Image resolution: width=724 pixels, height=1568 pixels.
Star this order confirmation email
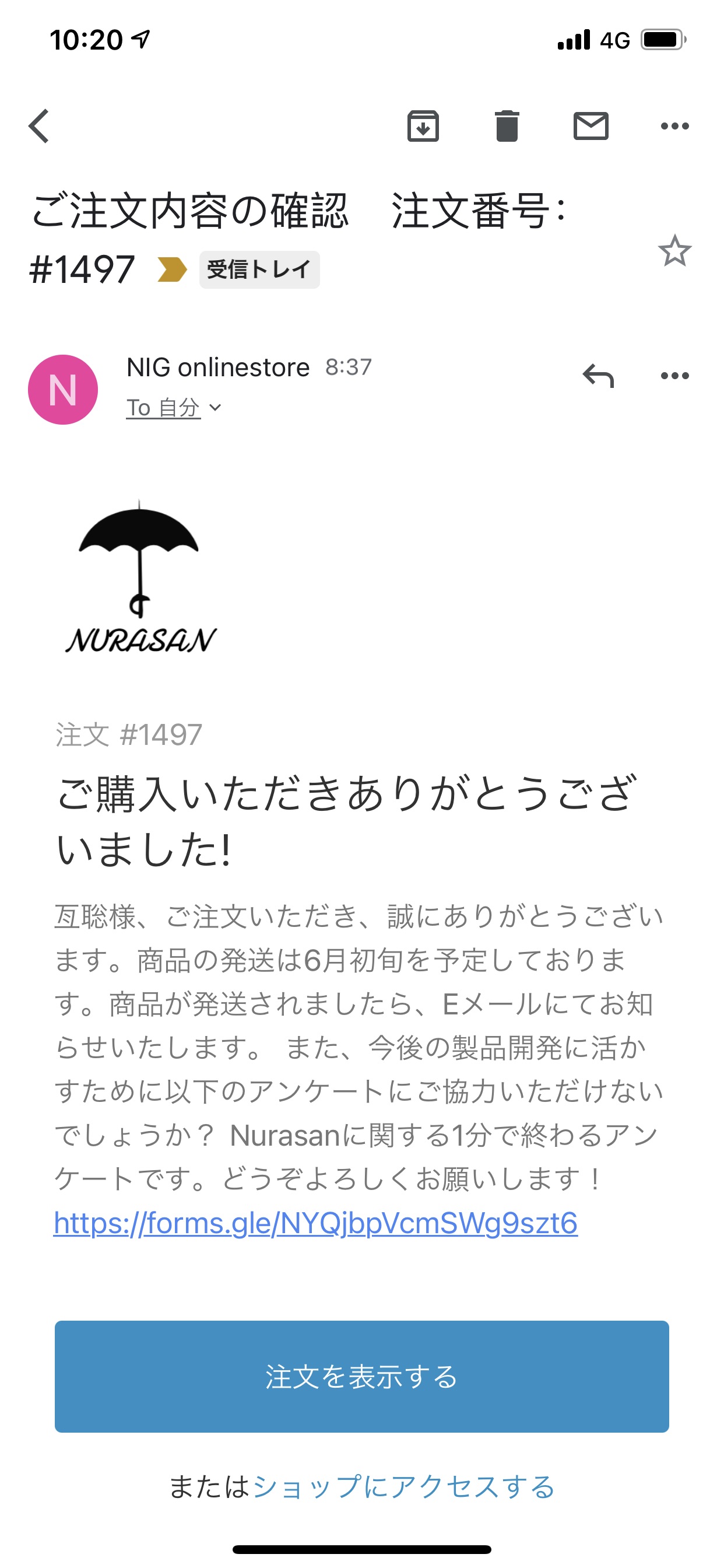(x=674, y=251)
